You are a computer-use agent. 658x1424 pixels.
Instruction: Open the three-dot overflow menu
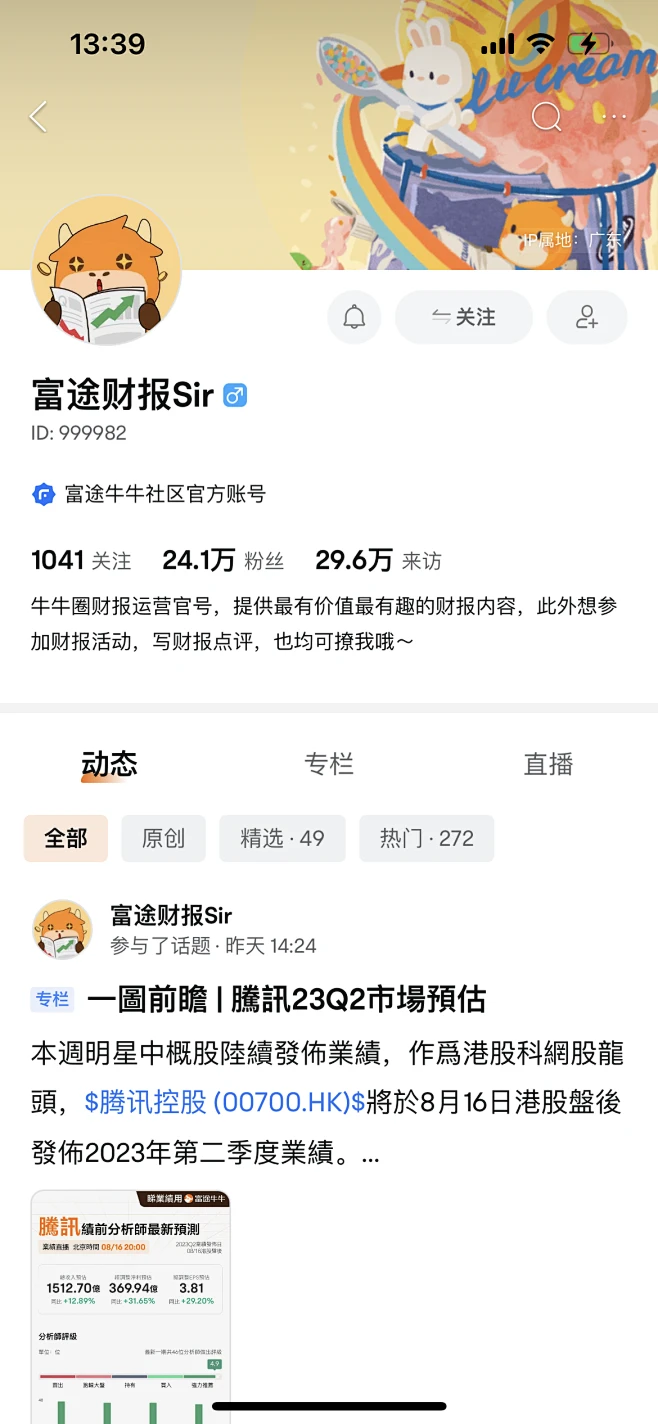click(x=613, y=117)
